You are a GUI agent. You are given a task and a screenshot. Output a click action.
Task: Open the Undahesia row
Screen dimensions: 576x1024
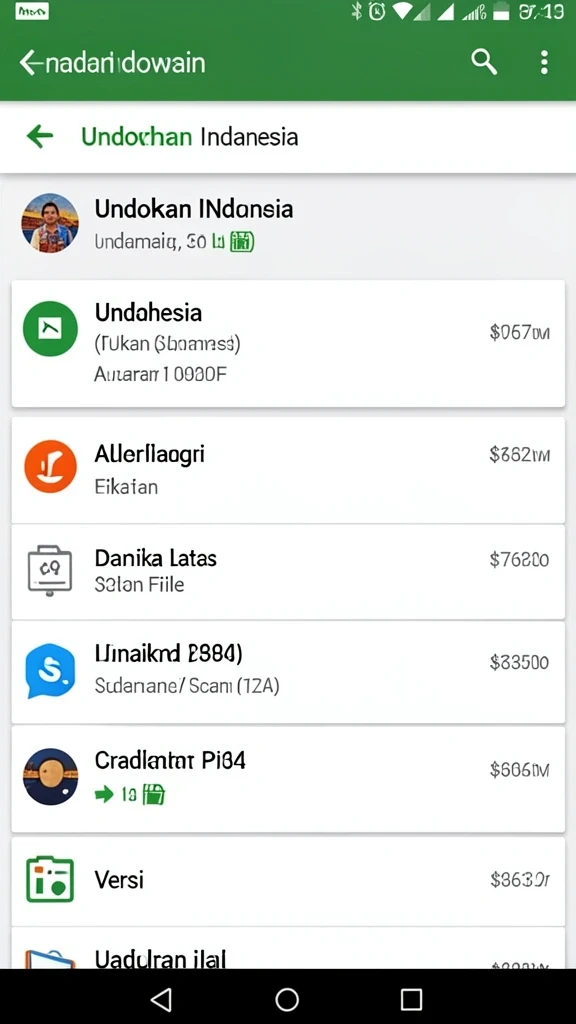pos(288,344)
